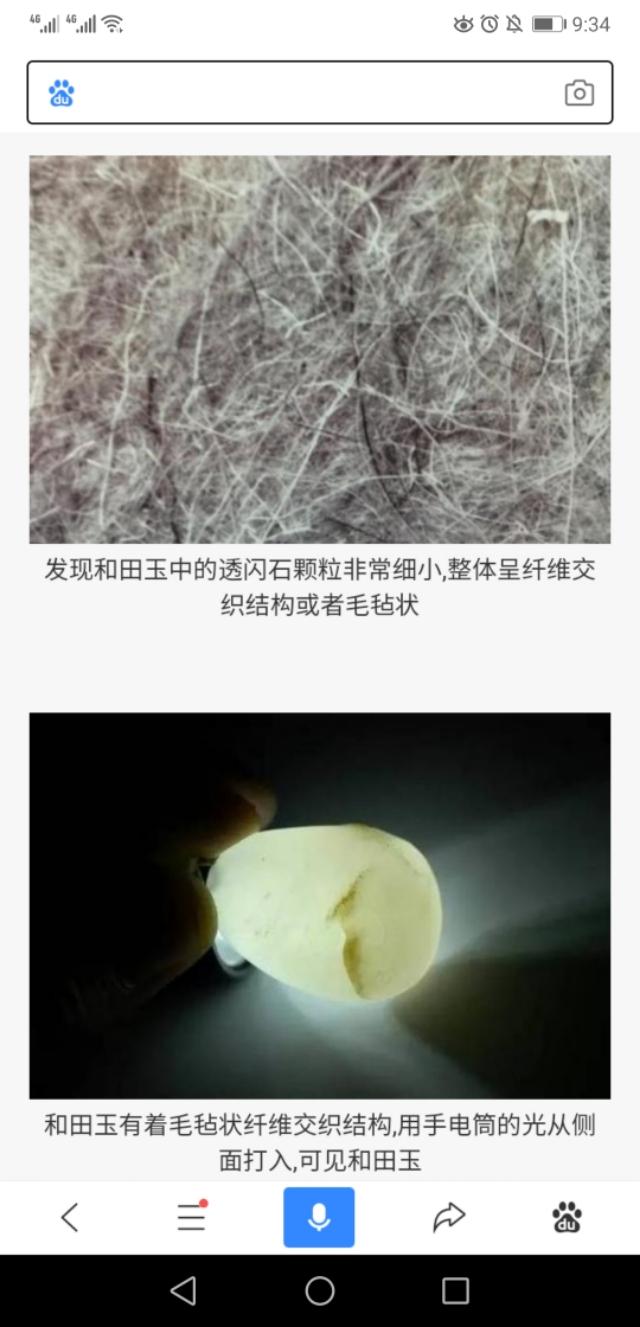Viewport: 640px width, 1327px height.
Task: Open recent apps from navigation bar
Action: (455, 1291)
